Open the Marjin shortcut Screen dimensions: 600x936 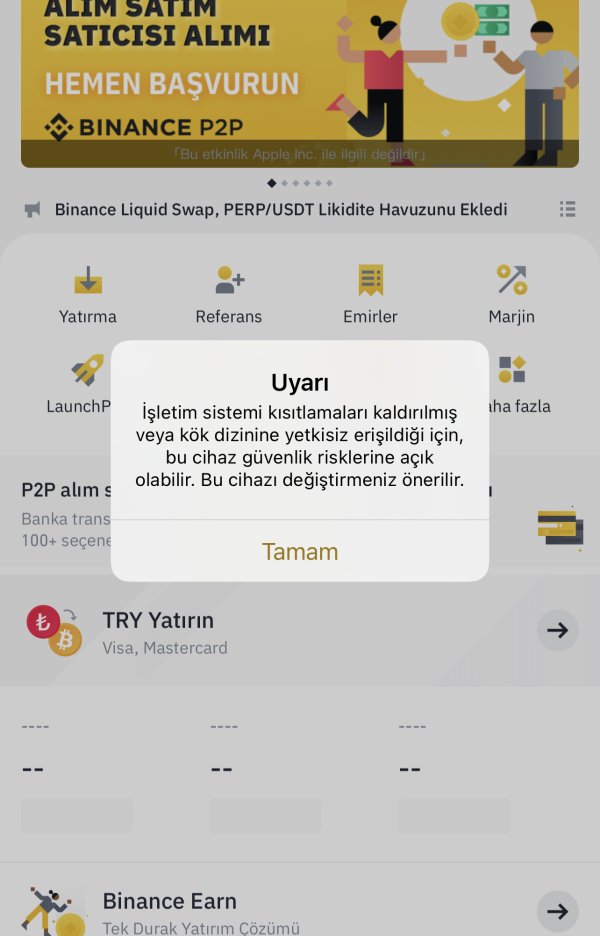(511, 294)
